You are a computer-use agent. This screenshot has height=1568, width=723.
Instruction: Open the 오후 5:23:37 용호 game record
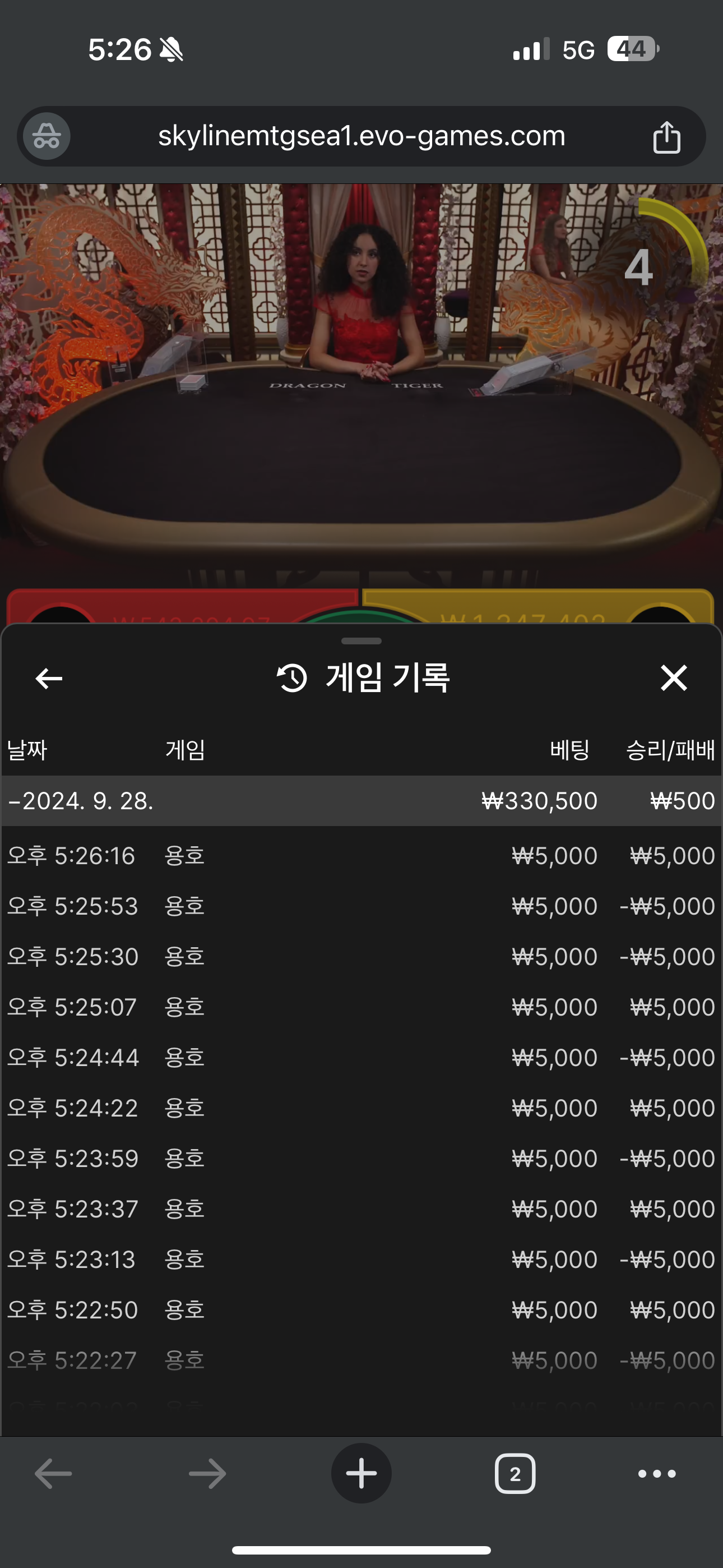tap(361, 1209)
